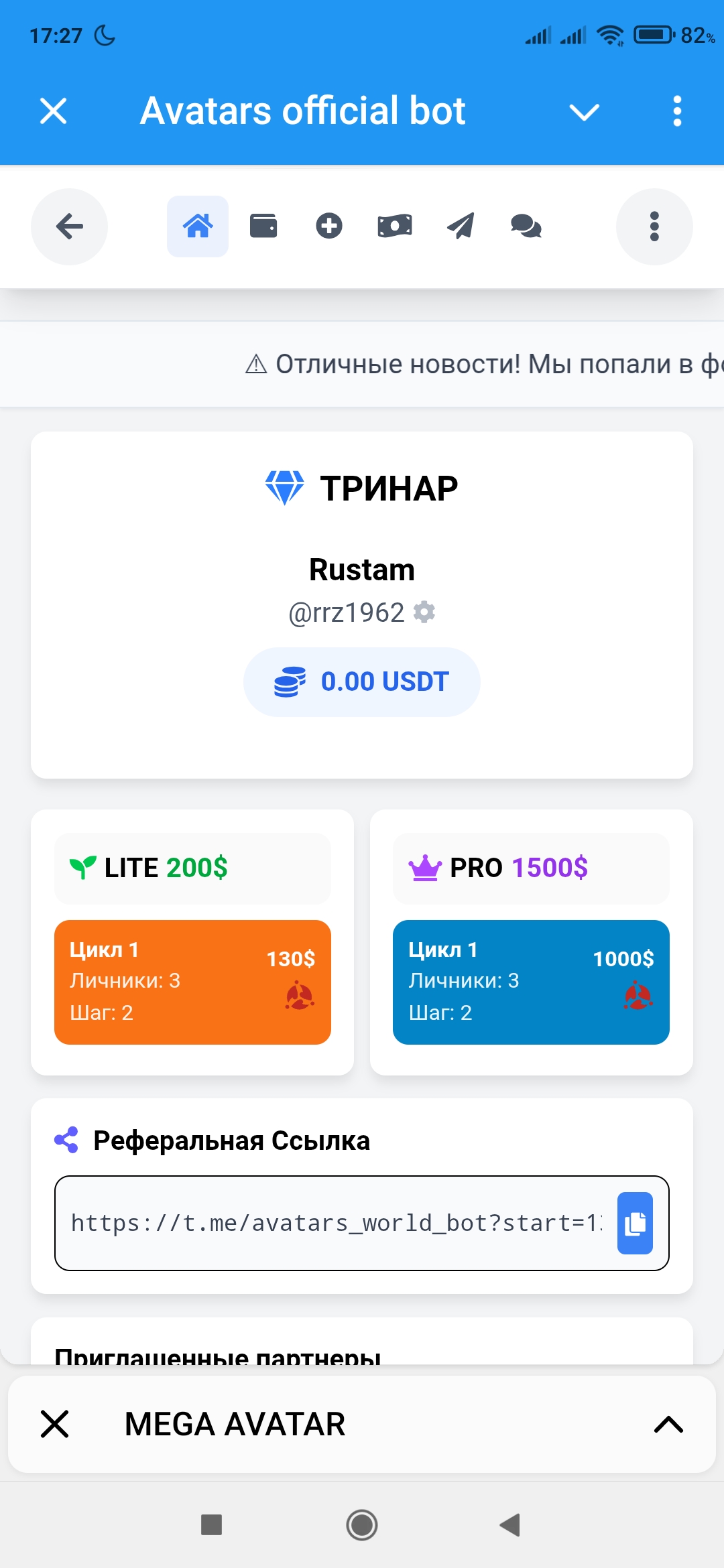Tap the plus circle icon
724x1568 pixels.
[x=329, y=226]
